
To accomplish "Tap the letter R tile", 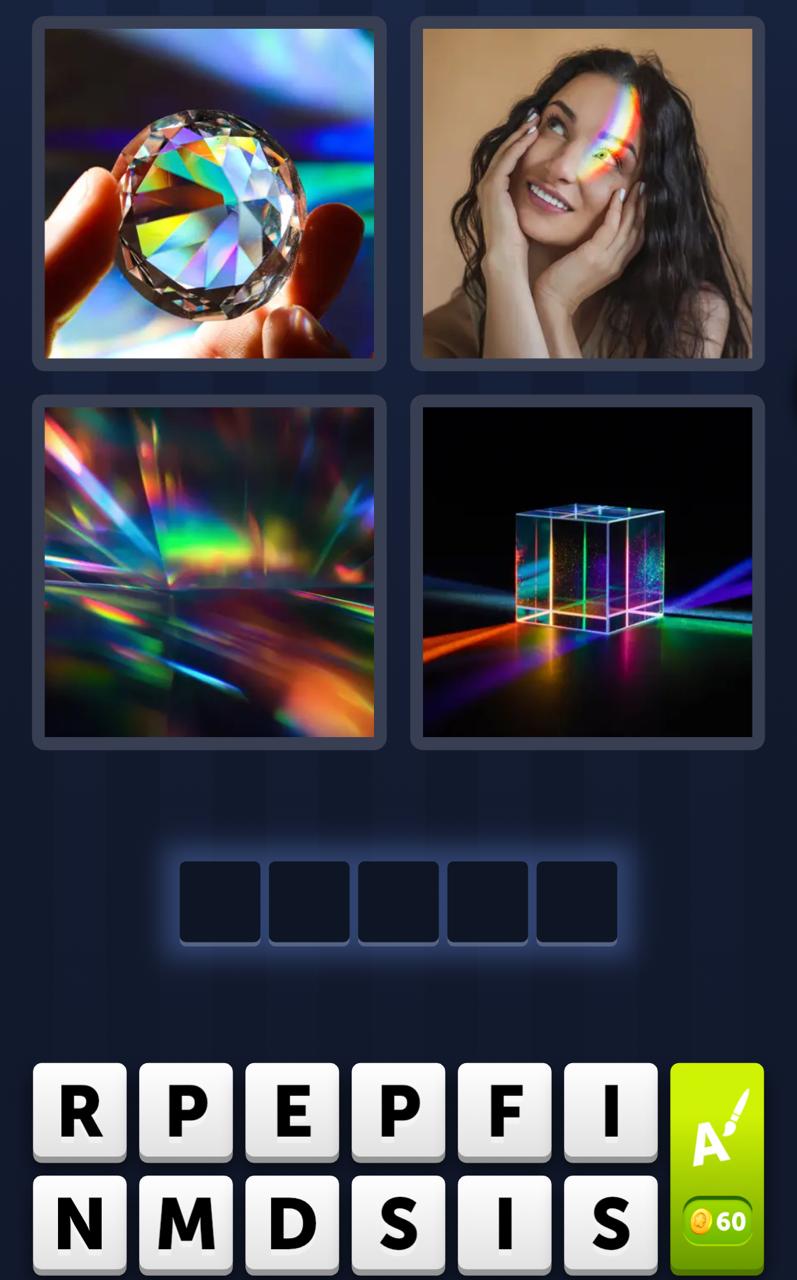I will 80,1110.
